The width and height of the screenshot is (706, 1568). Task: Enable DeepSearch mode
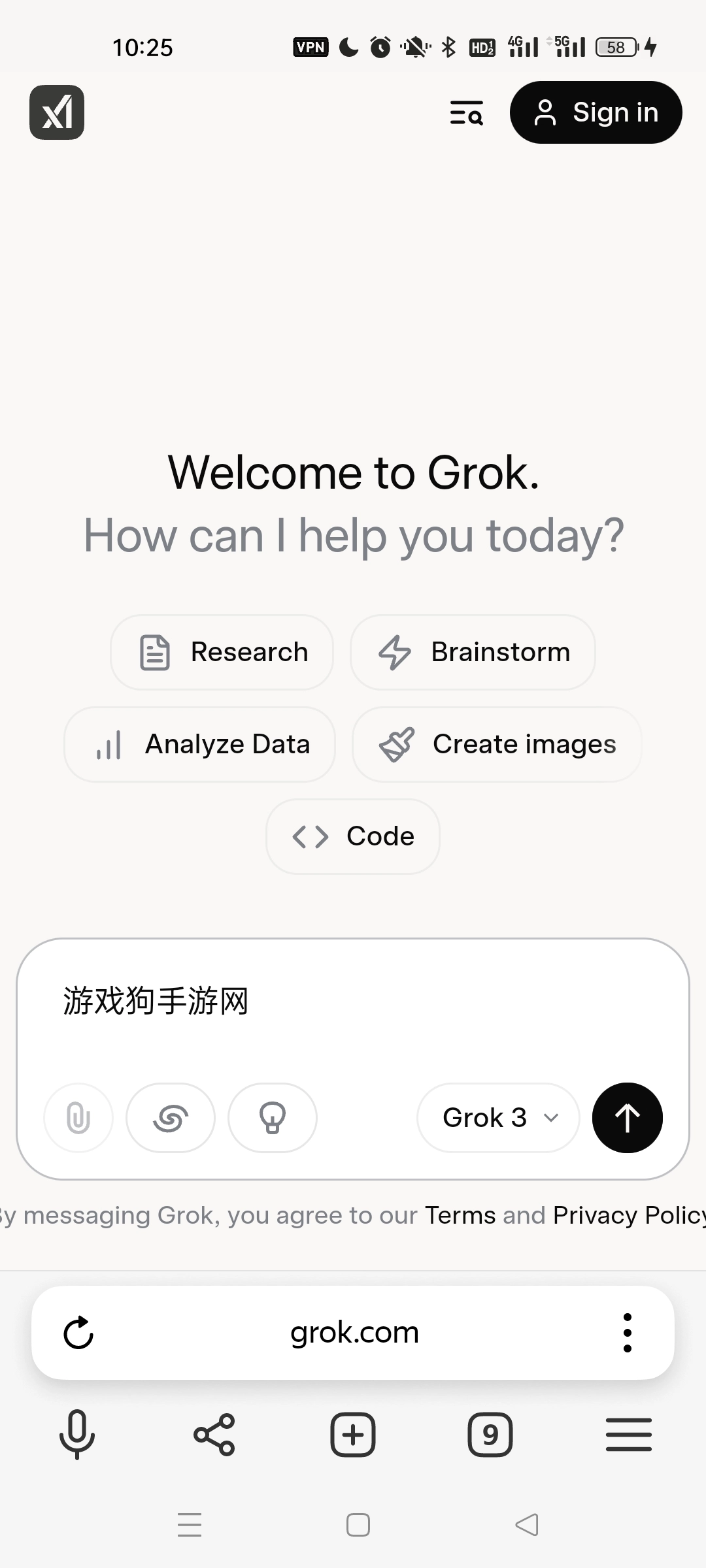pyautogui.click(x=170, y=1118)
